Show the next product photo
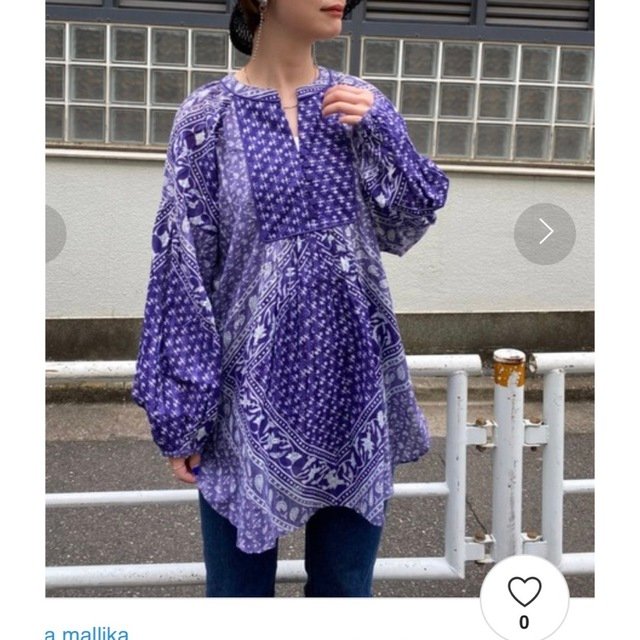This screenshot has height=640, width=640. (x=545, y=233)
